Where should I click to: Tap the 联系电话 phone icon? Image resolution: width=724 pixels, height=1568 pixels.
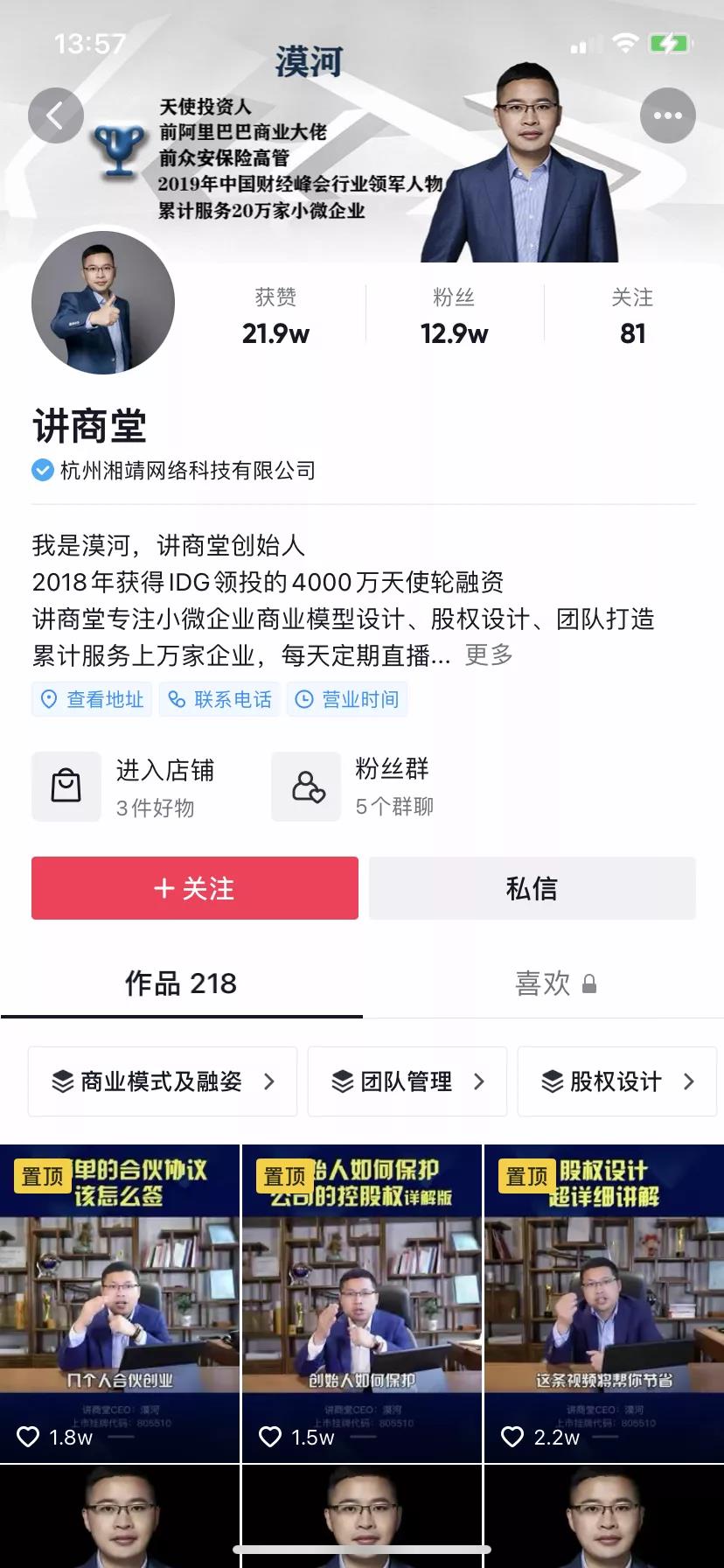(176, 699)
